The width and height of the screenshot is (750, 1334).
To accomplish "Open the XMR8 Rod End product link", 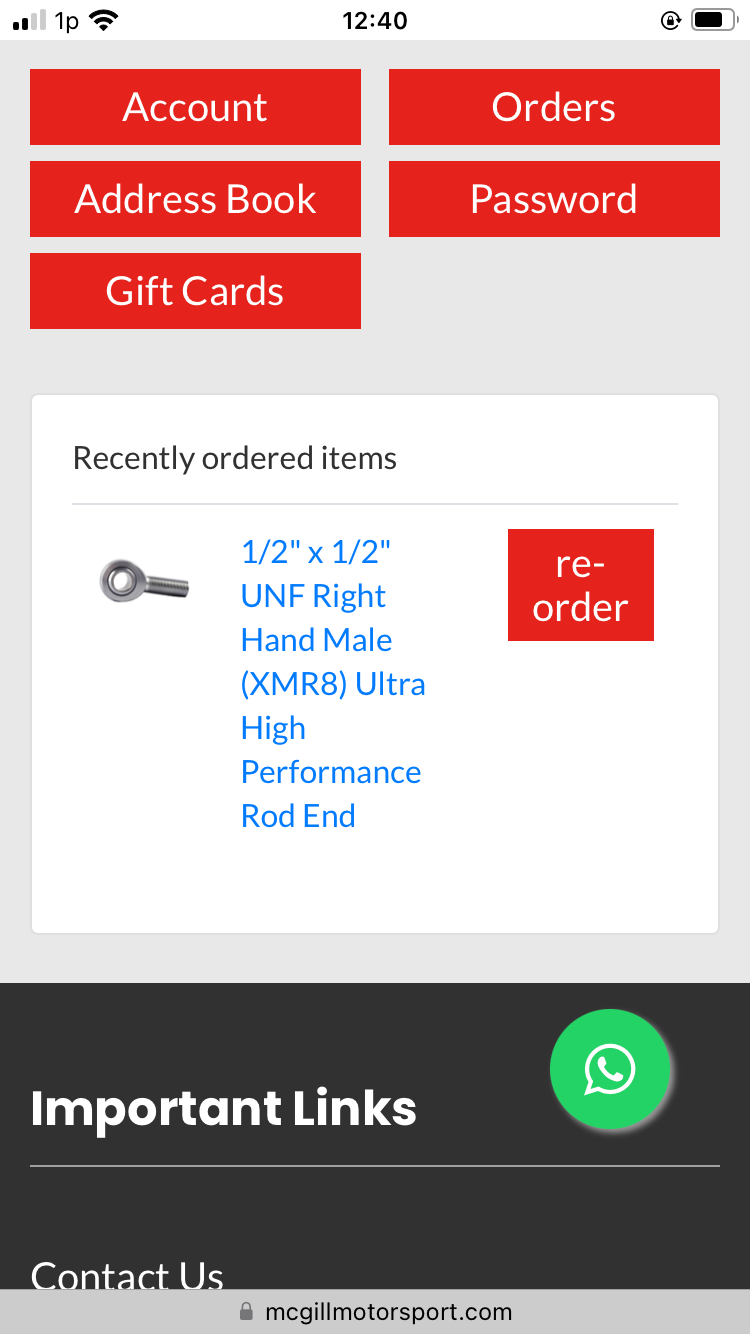I will pyautogui.click(x=332, y=684).
